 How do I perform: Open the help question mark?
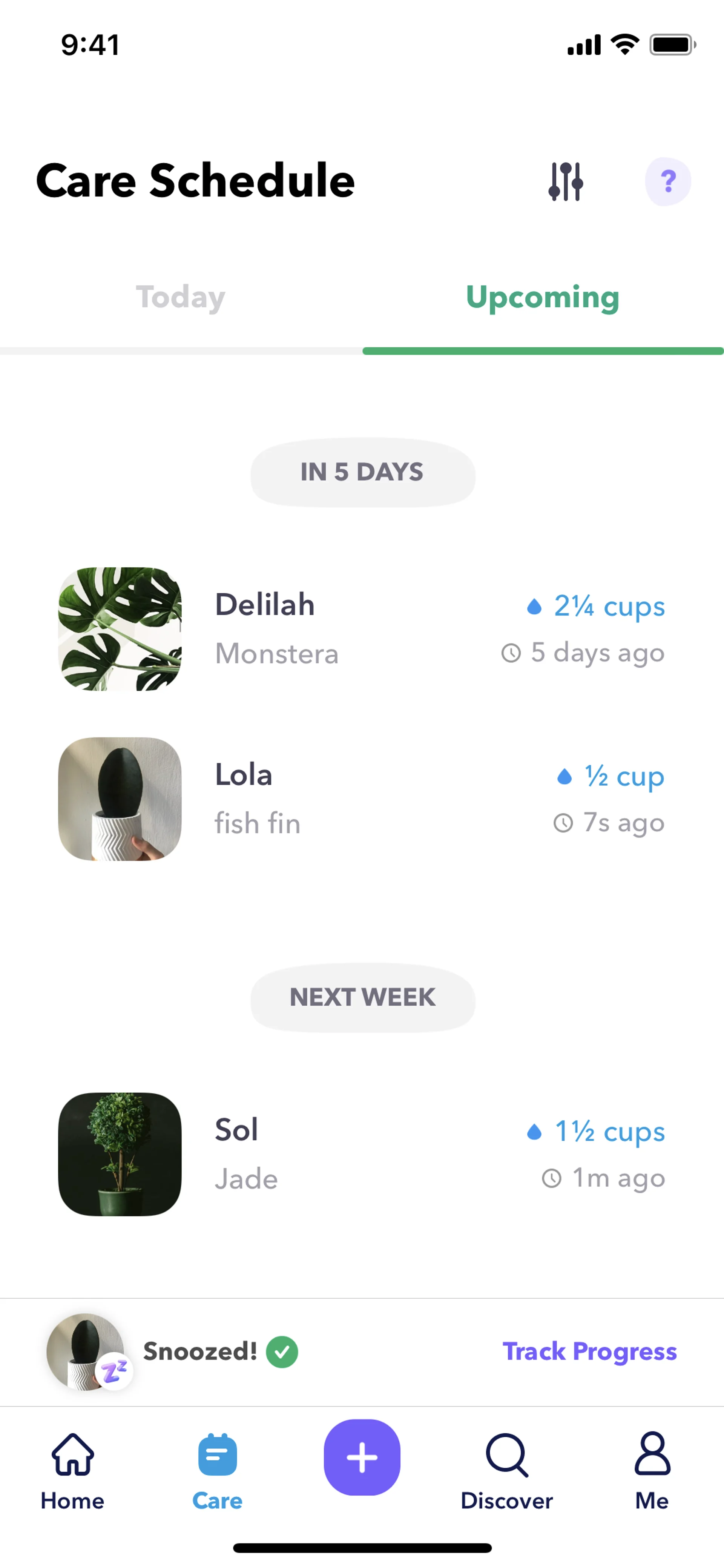667,181
